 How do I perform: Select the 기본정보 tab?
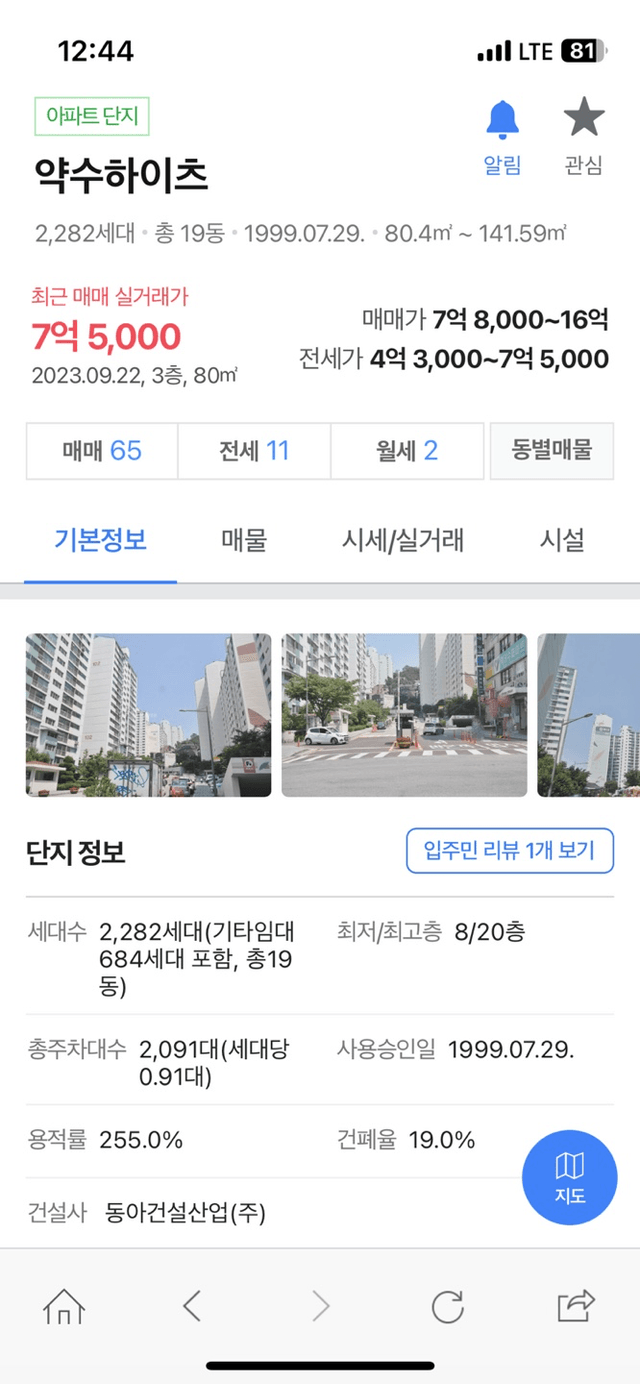100,541
